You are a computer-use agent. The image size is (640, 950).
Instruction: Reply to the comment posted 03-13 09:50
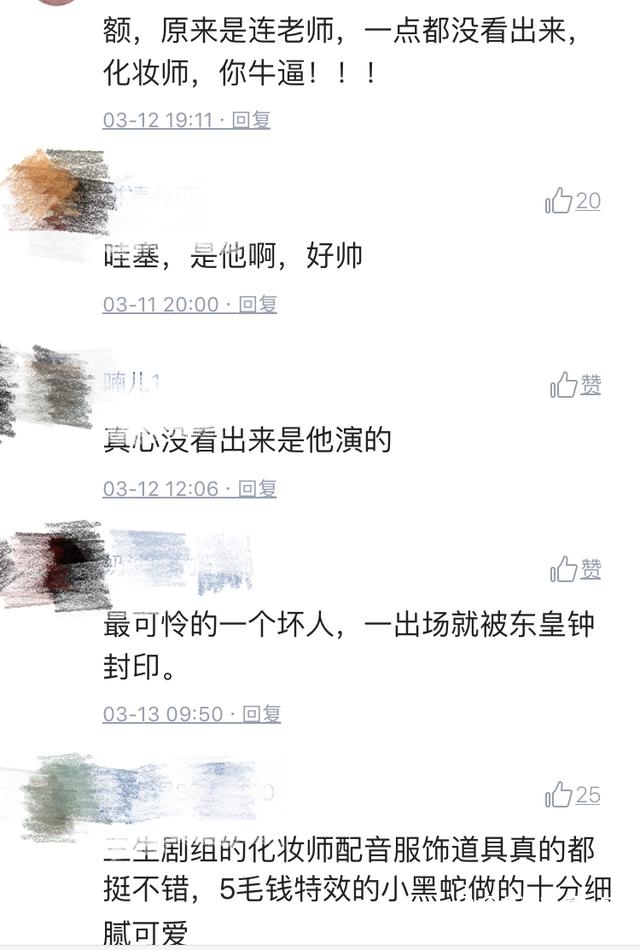[x=262, y=714]
